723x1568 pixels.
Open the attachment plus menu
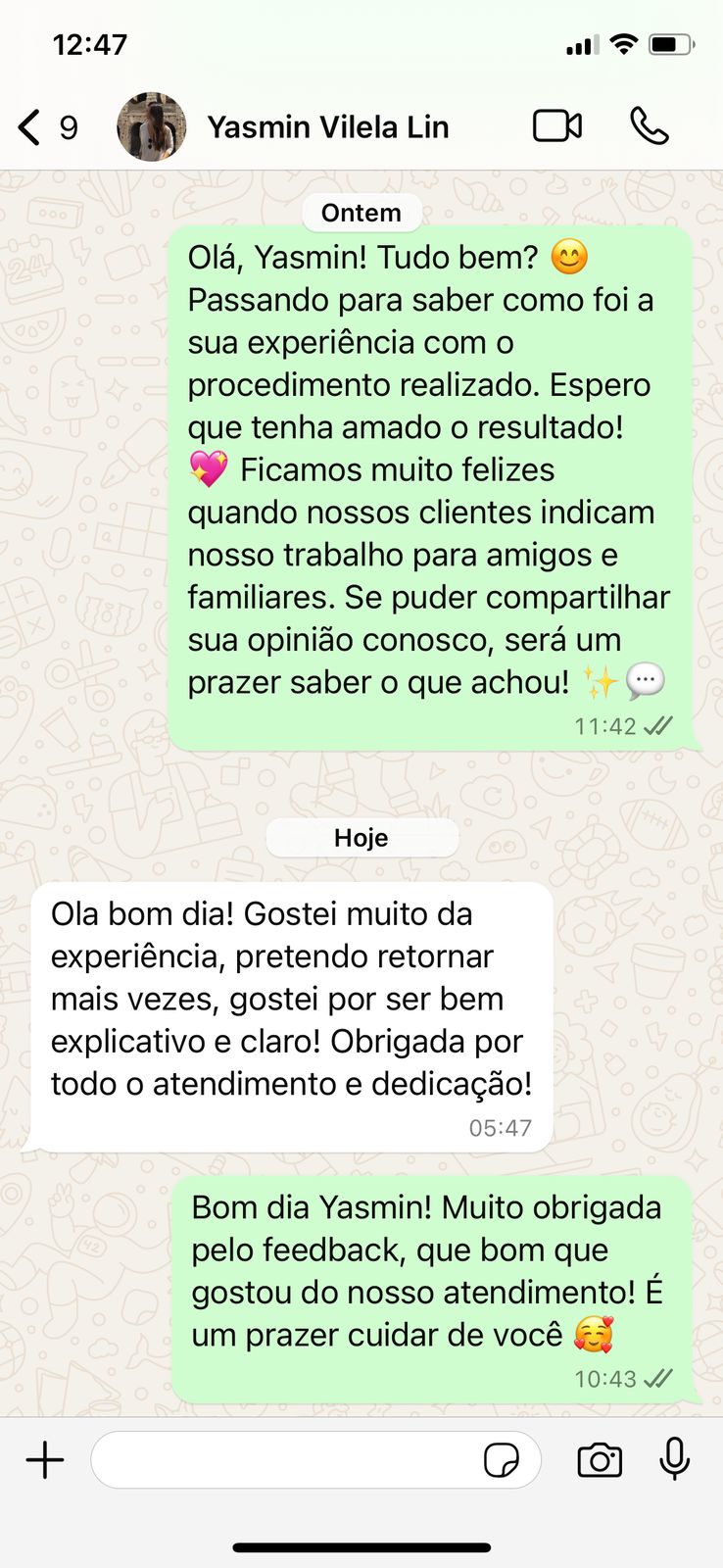45,1460
